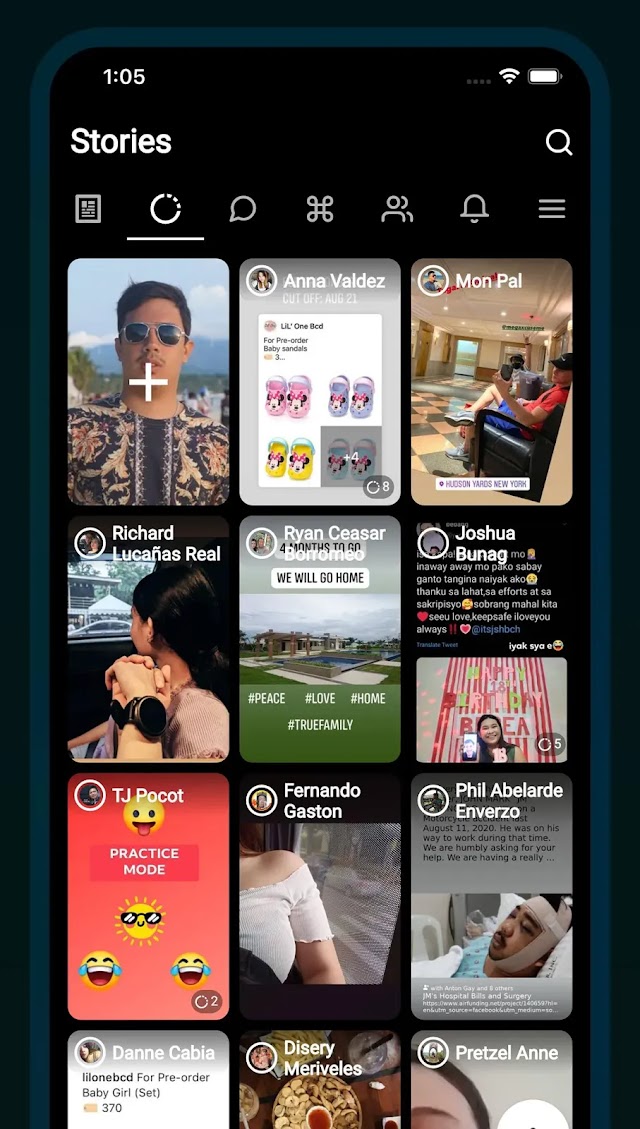Select the Stories tab
The height and width of the screenshot is (1129, 640).
pos(165,209)
